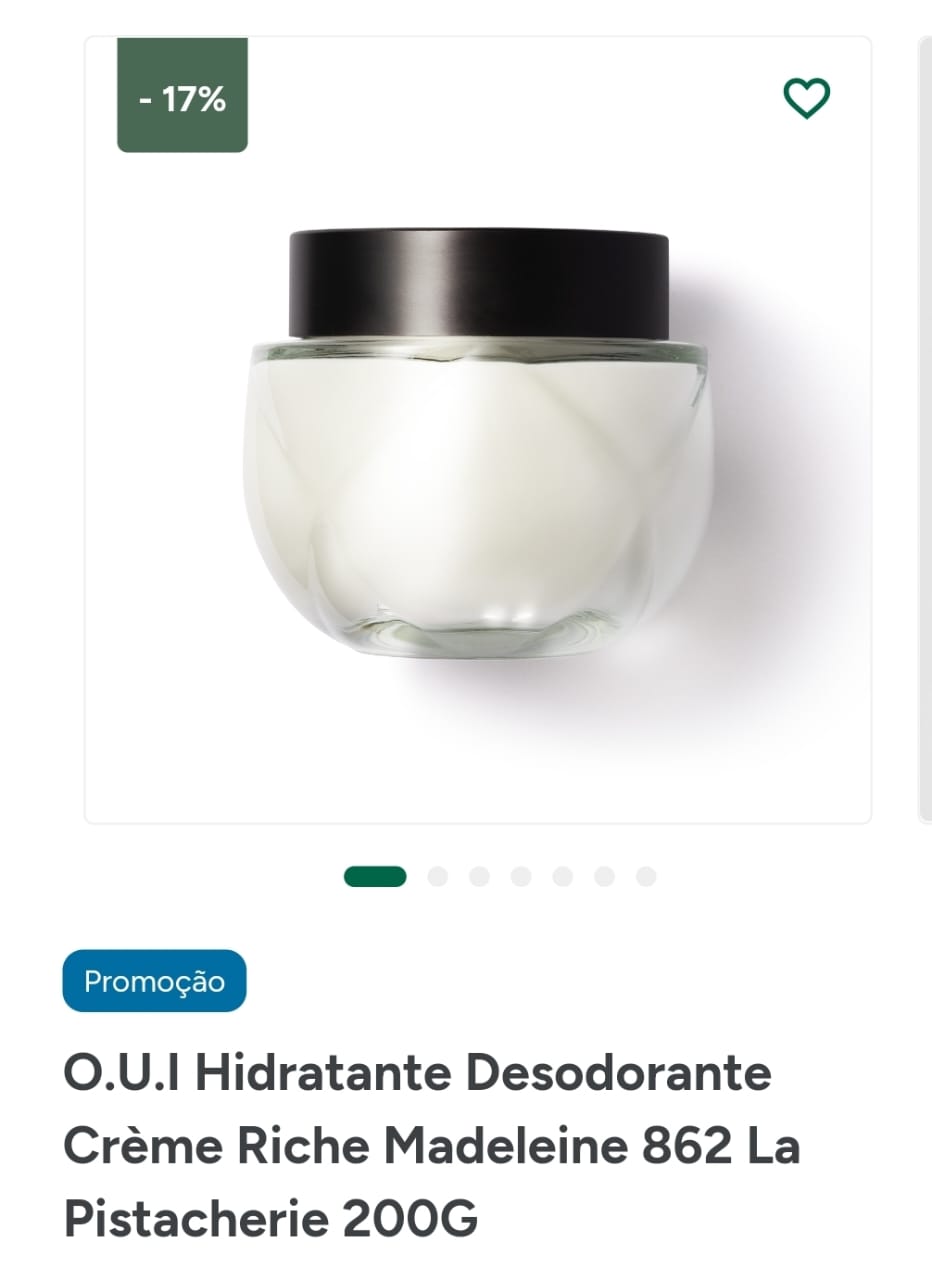The width and height of the screenshot is (932, 1280).
Task: Click the active green carousel indicator
Action: pos(375,877)
